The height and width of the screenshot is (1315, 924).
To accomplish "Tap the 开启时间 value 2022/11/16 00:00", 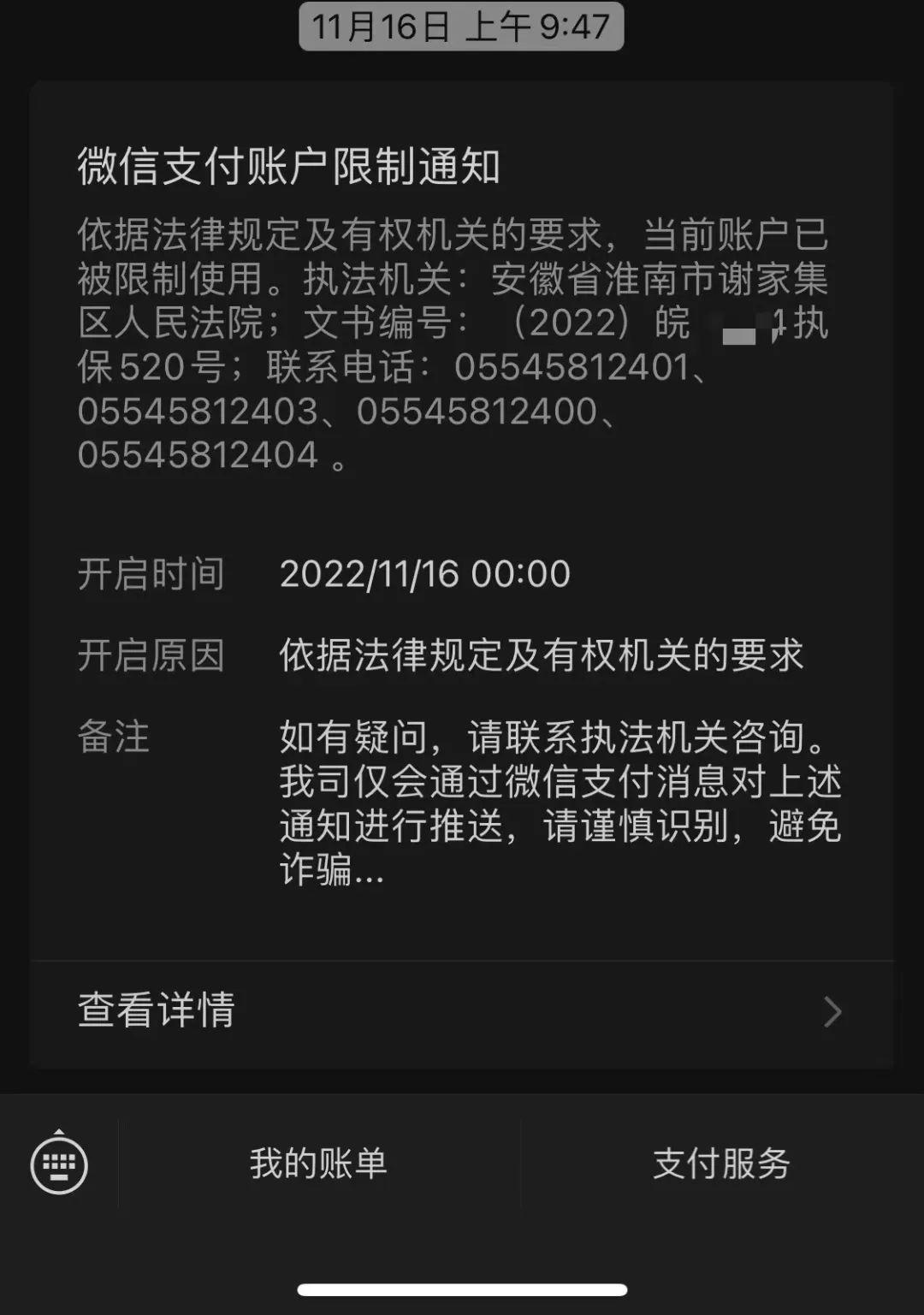I will click(425, 574).
